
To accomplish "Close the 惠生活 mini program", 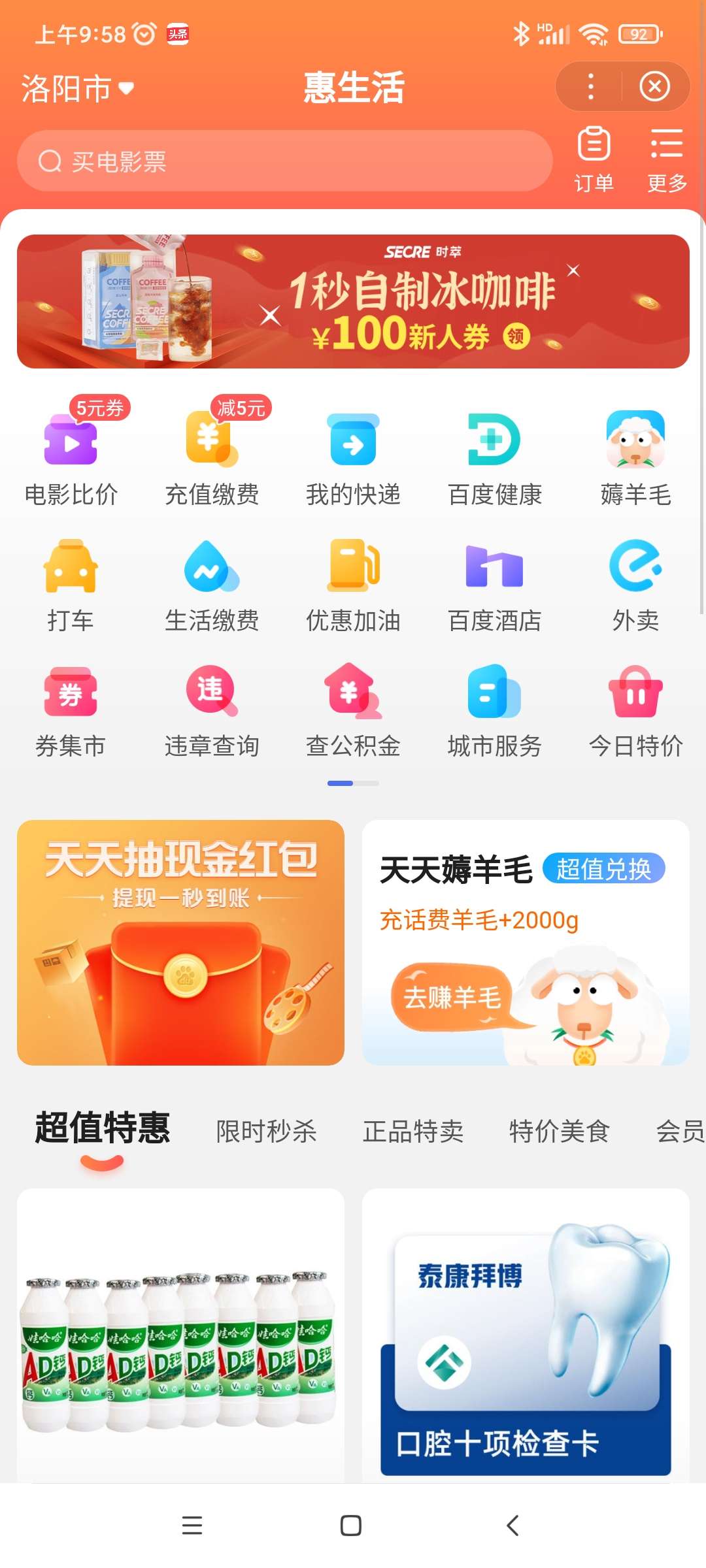I will [654, 87].
